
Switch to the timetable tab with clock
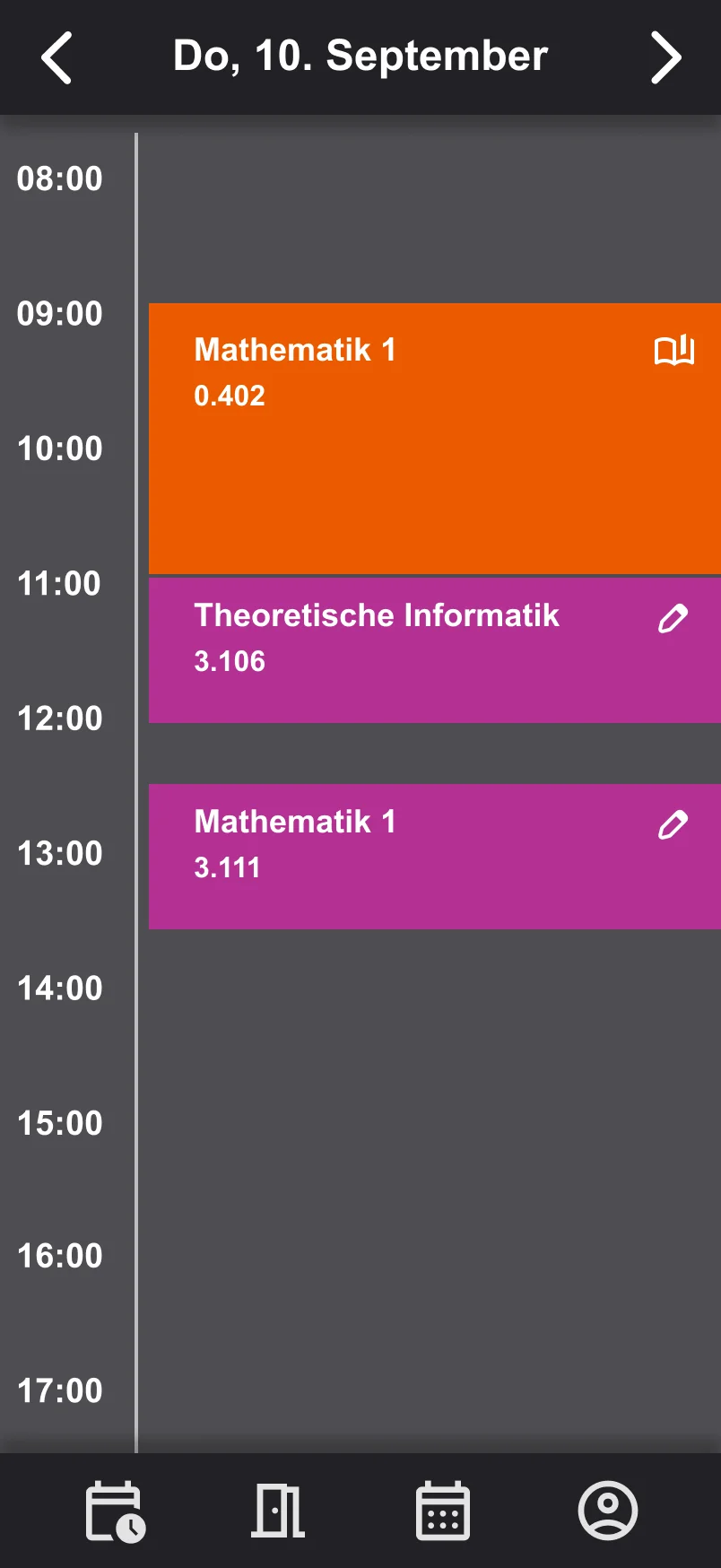(115, 1511)
